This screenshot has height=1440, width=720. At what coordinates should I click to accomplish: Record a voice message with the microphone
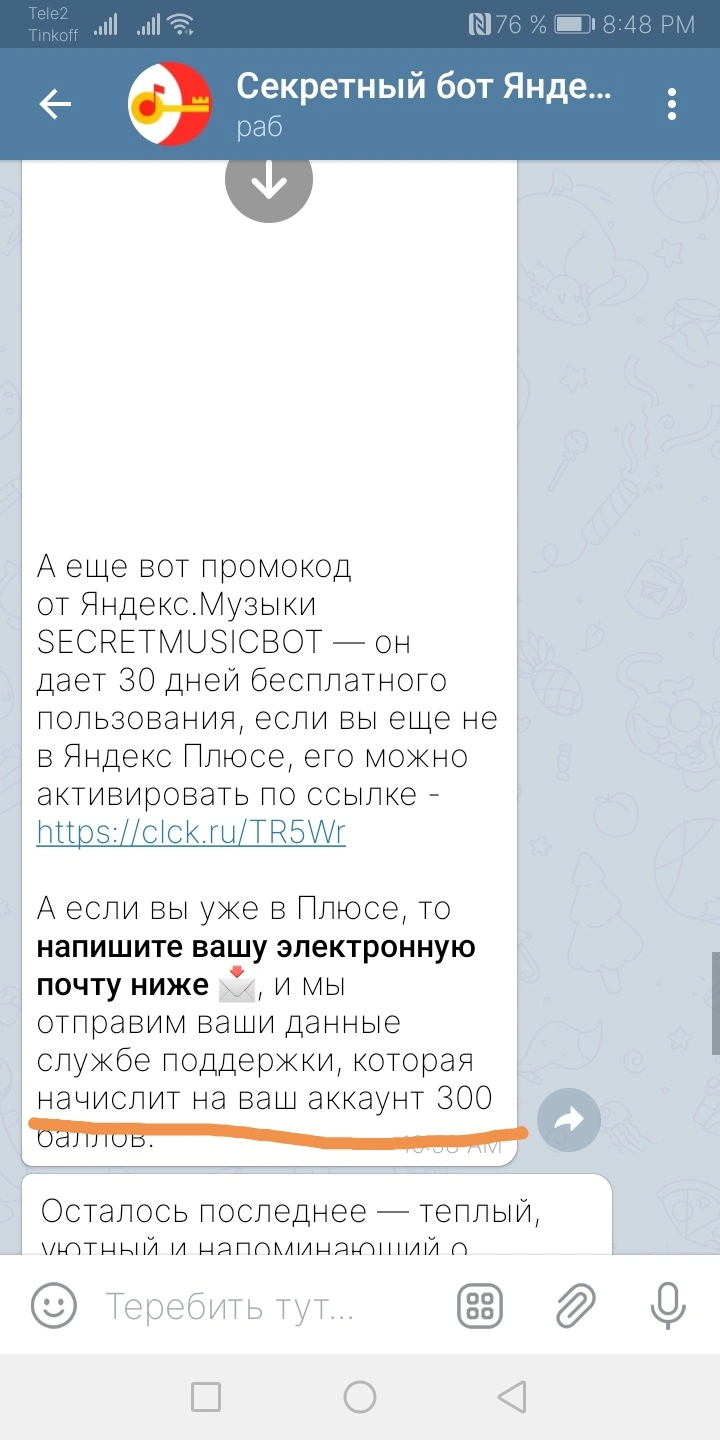(x=668, y=1305)
